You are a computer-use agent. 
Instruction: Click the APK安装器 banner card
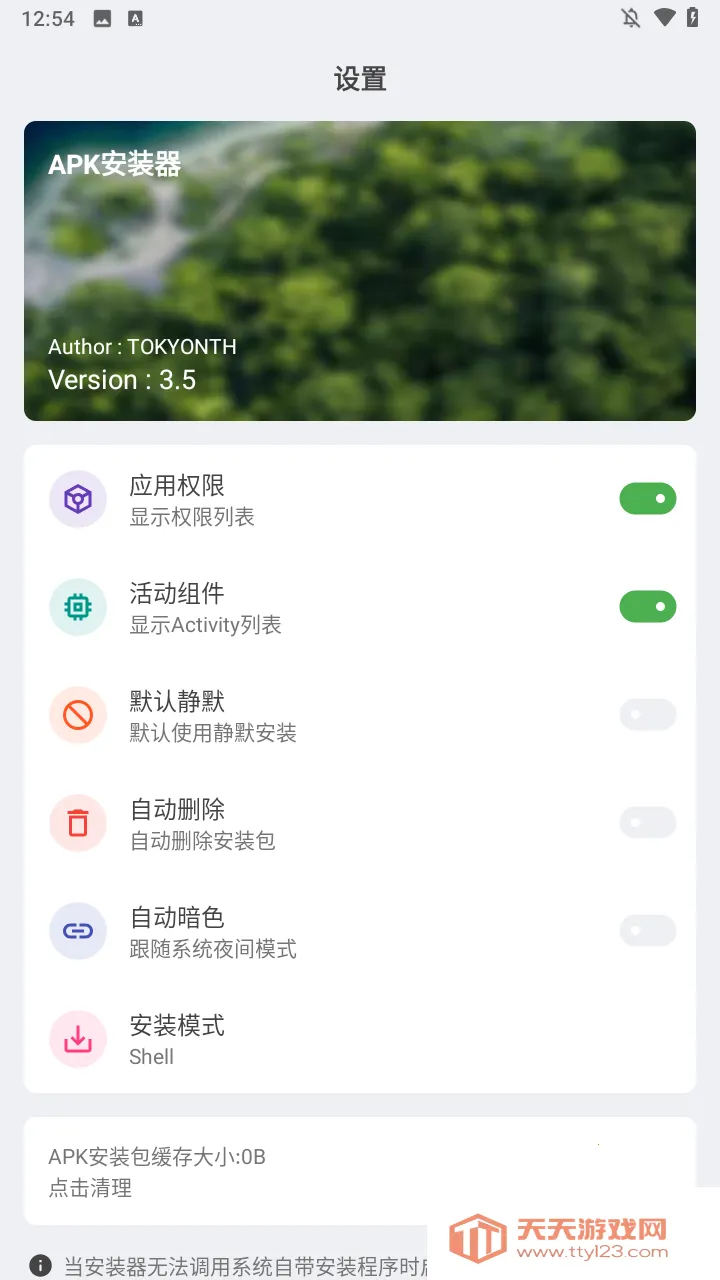[x=360, y=270]
